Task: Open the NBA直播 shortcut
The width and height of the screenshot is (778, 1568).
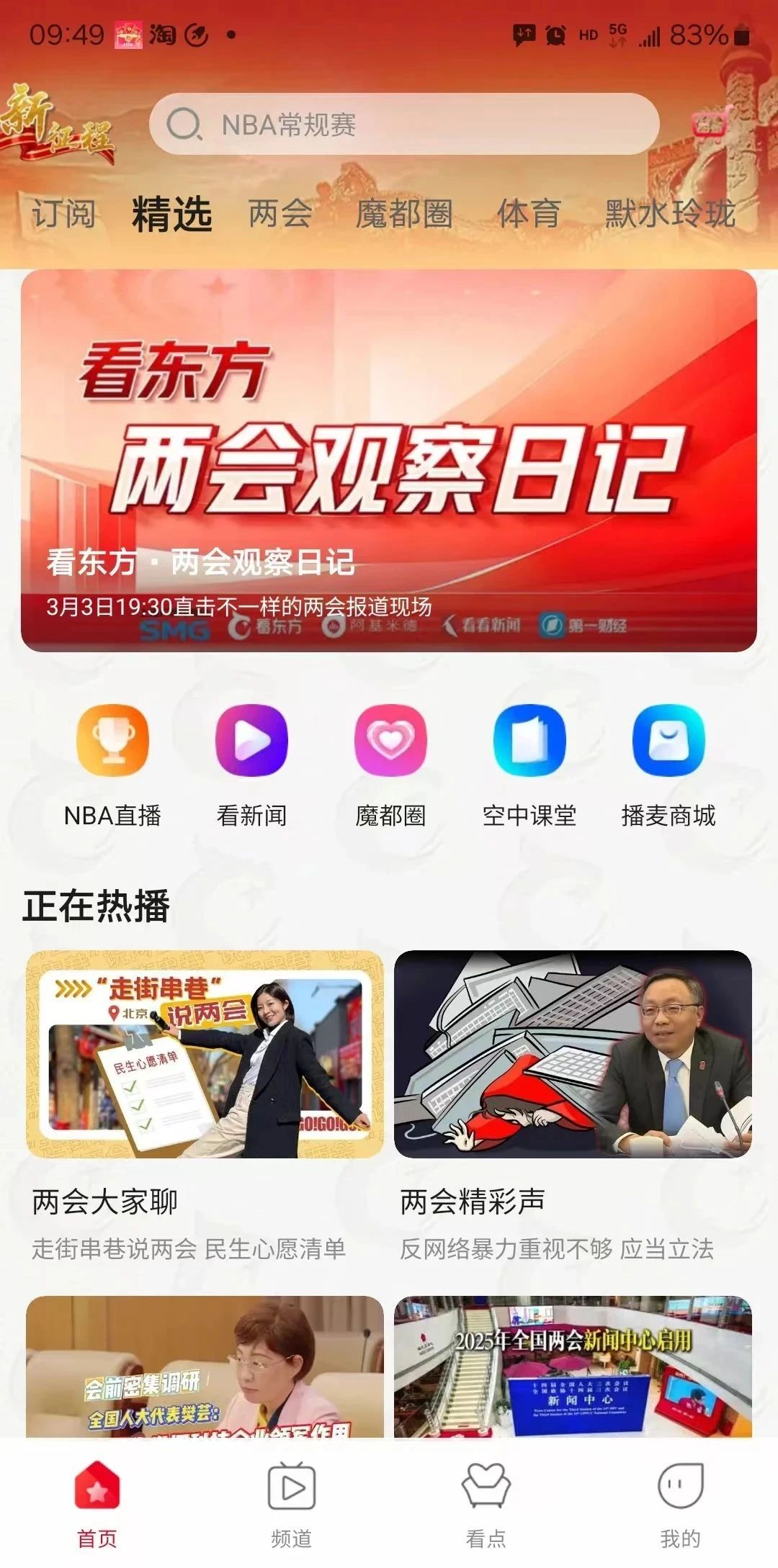Action: tap(112, 742)
